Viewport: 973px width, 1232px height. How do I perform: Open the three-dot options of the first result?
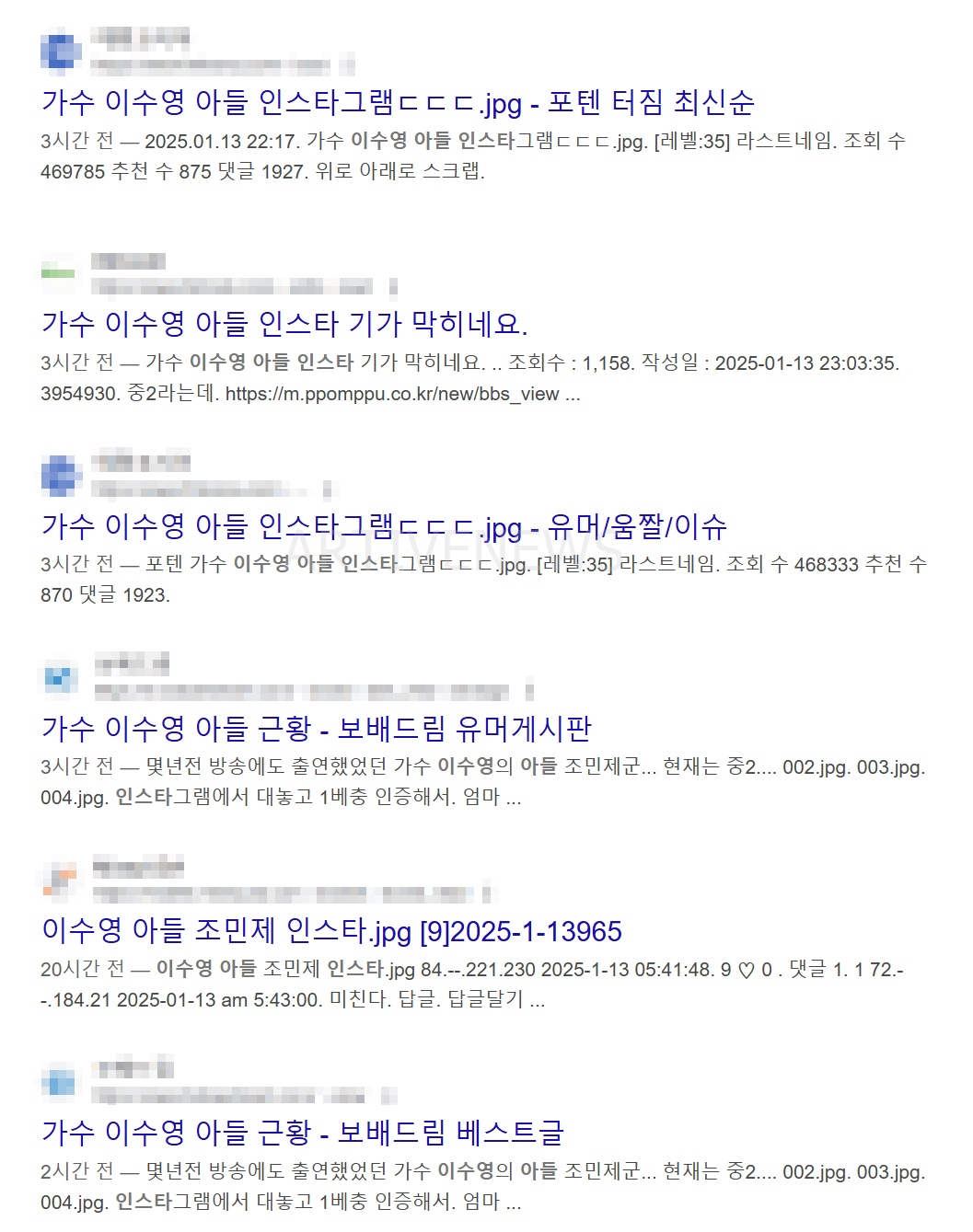click(x=348, y=66)
